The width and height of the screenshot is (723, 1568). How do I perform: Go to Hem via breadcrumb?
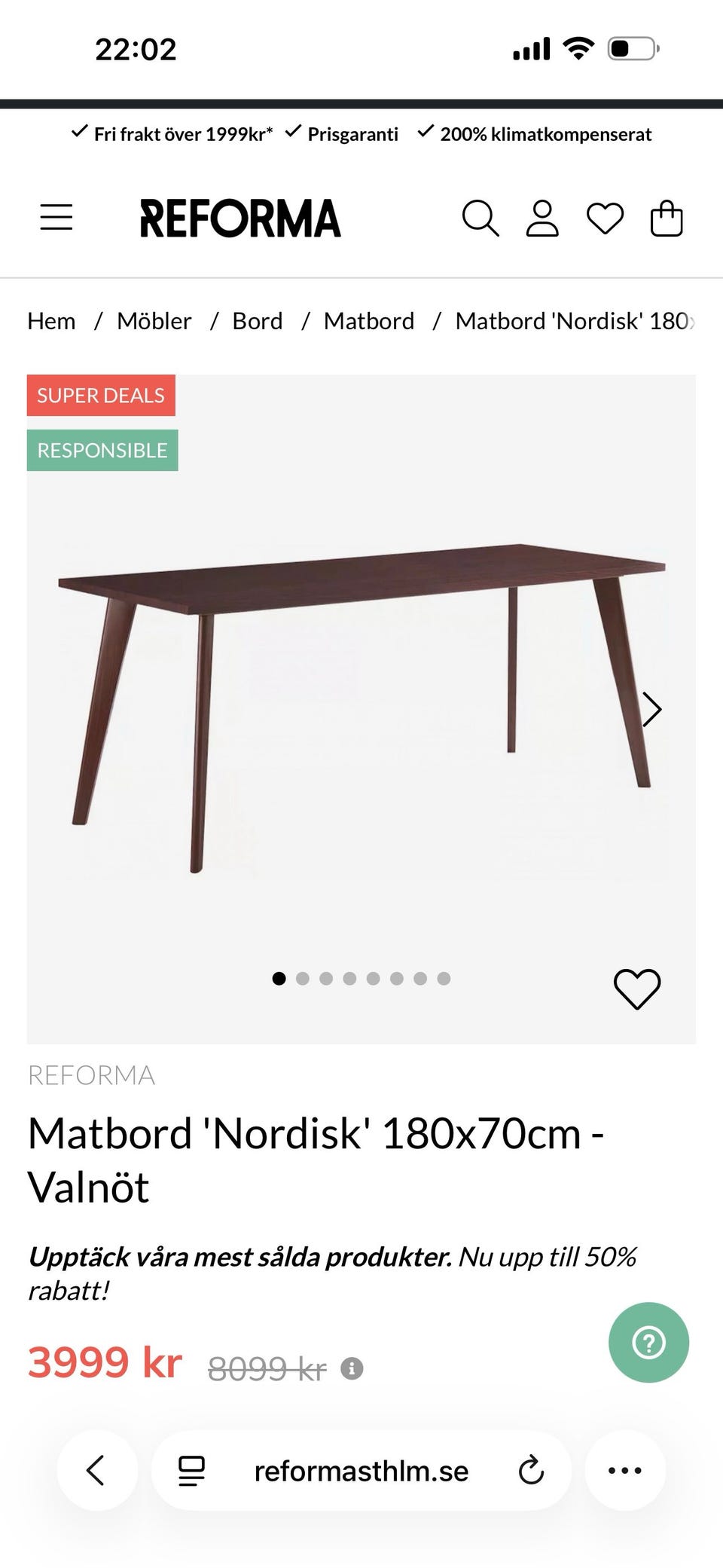[x=50, y=320]
